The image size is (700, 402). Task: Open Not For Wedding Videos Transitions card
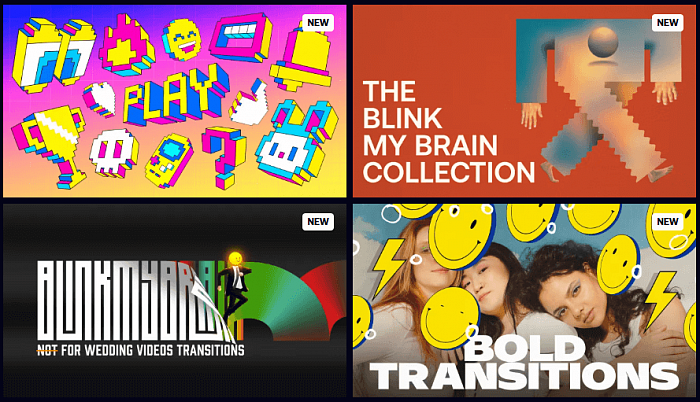pos(175,302)
